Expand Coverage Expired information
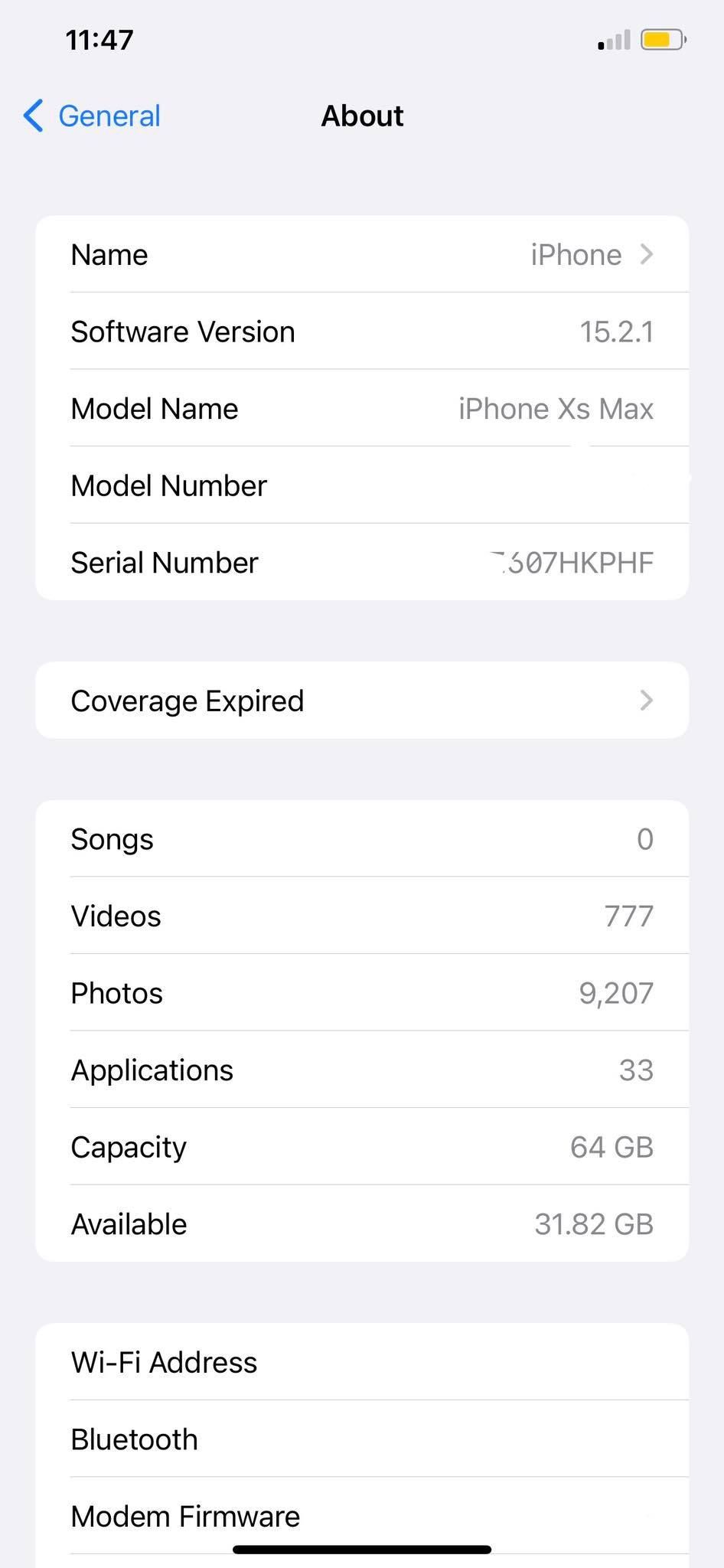The height and width of the screenshot is (1568, 724). [x=362, y=700]
